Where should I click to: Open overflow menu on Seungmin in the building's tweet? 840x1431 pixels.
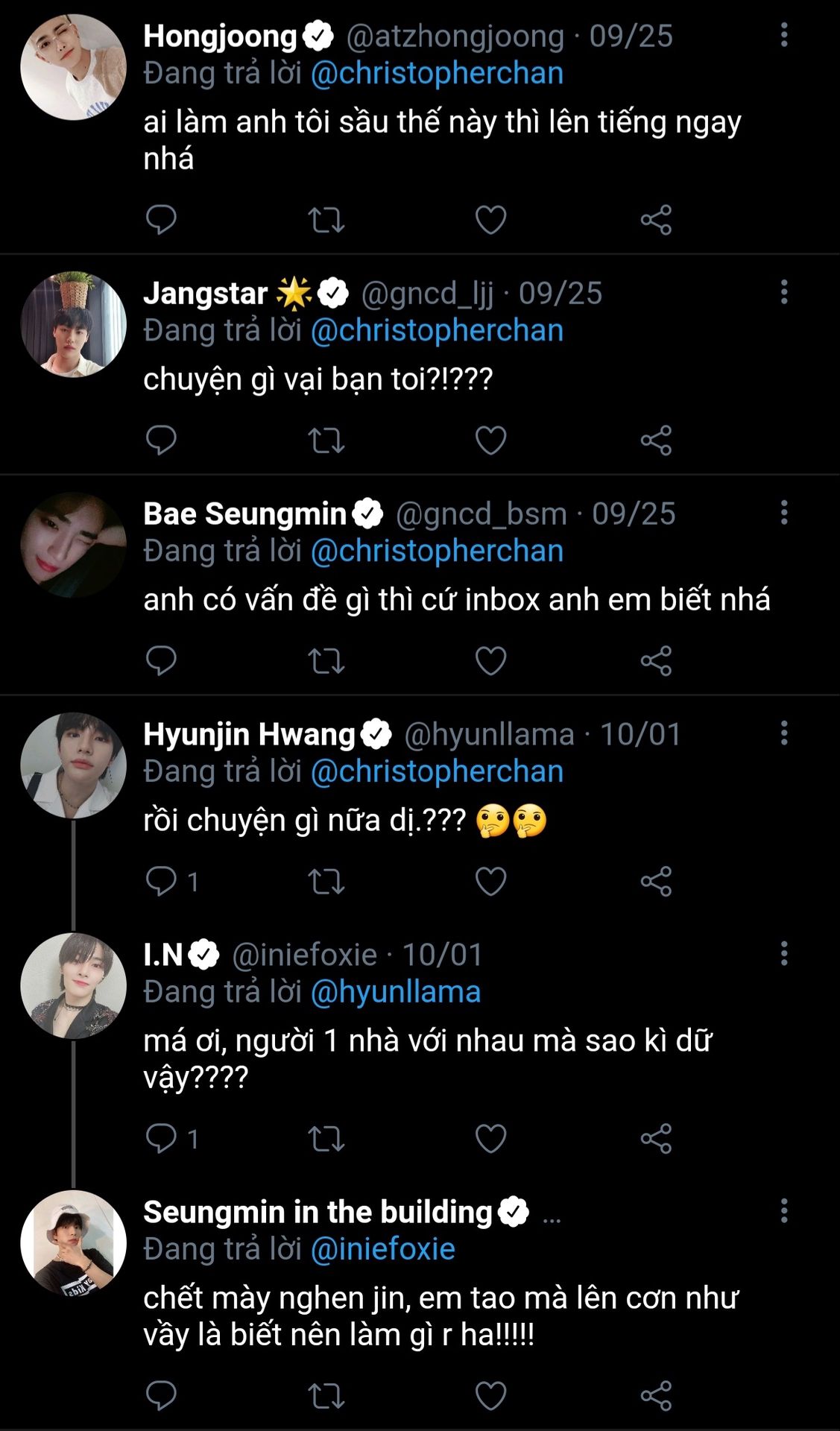point(783,1211)
